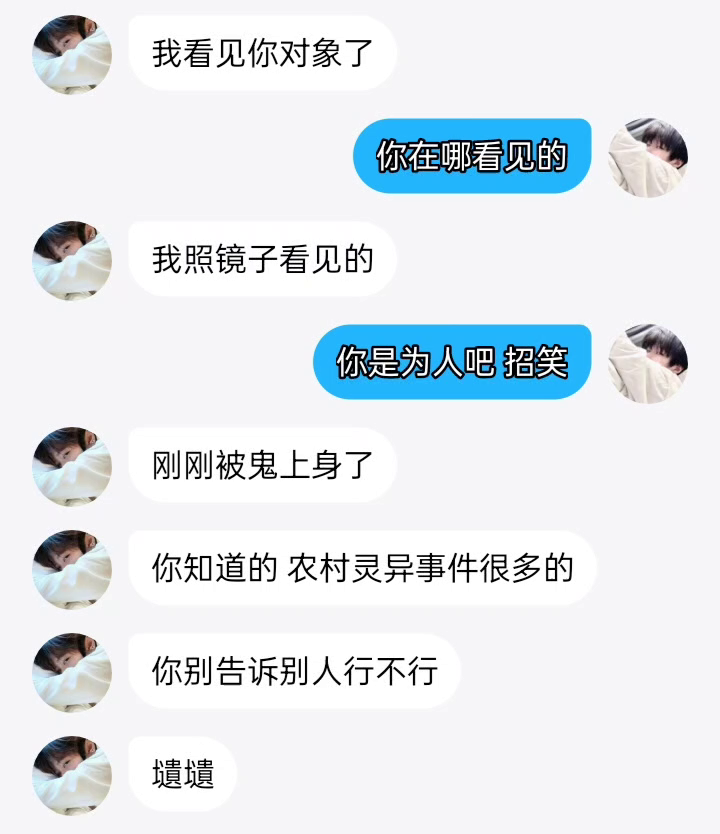Open the avatar beside the "壝壝" message
This screenshot has width=720, height=834.
tap(72, 775)
